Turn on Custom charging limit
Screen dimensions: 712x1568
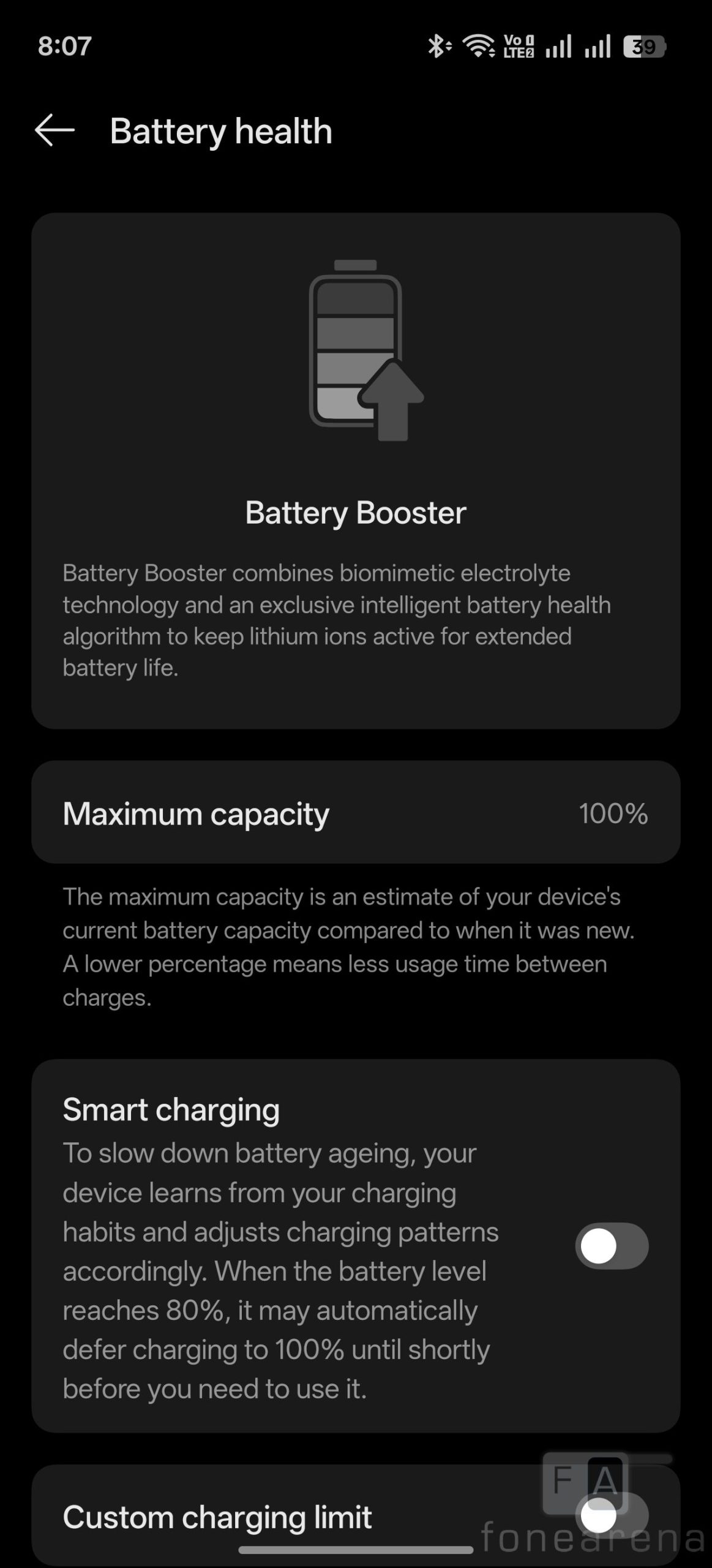611,1517
